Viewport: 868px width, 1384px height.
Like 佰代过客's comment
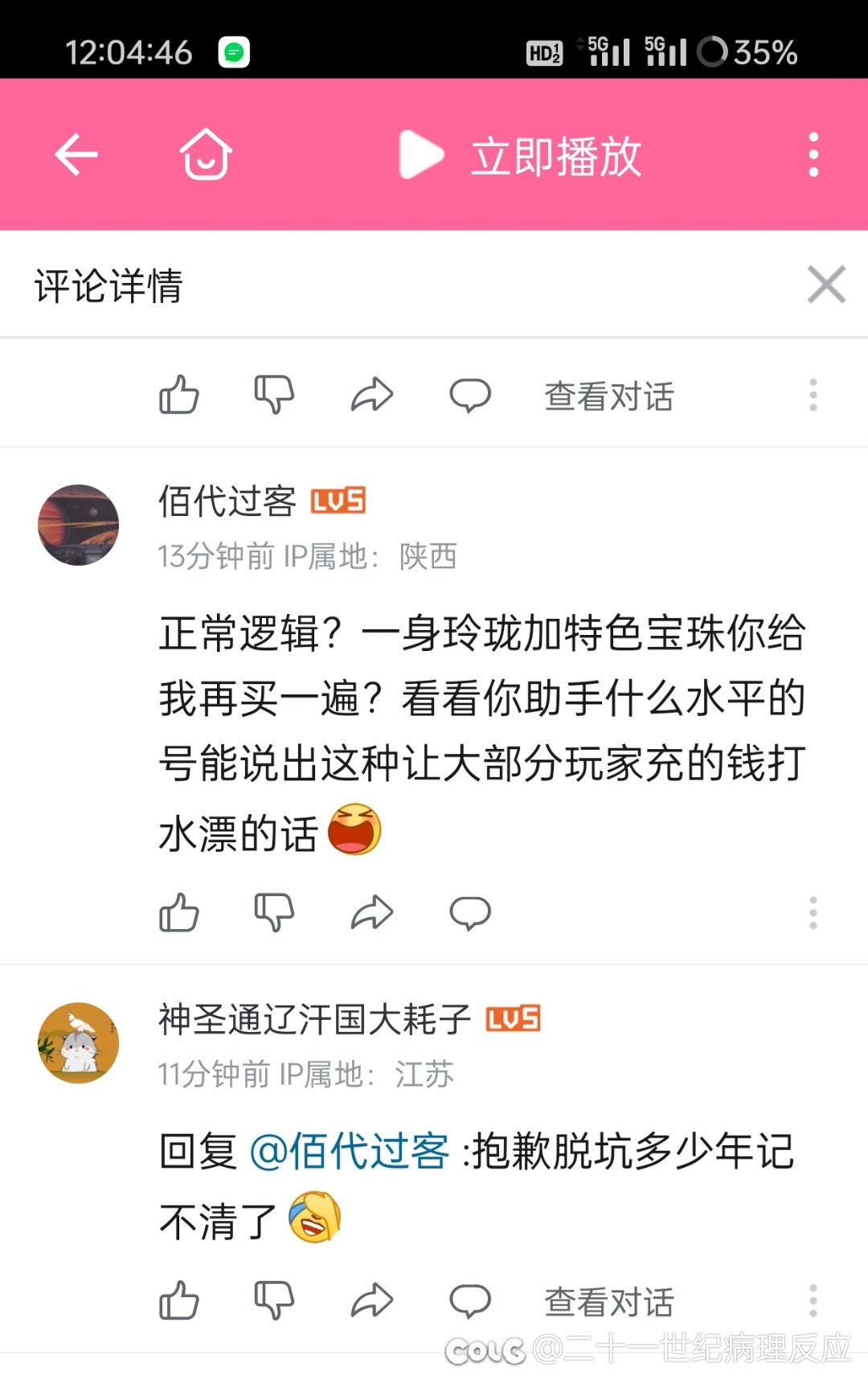[179, 913]
